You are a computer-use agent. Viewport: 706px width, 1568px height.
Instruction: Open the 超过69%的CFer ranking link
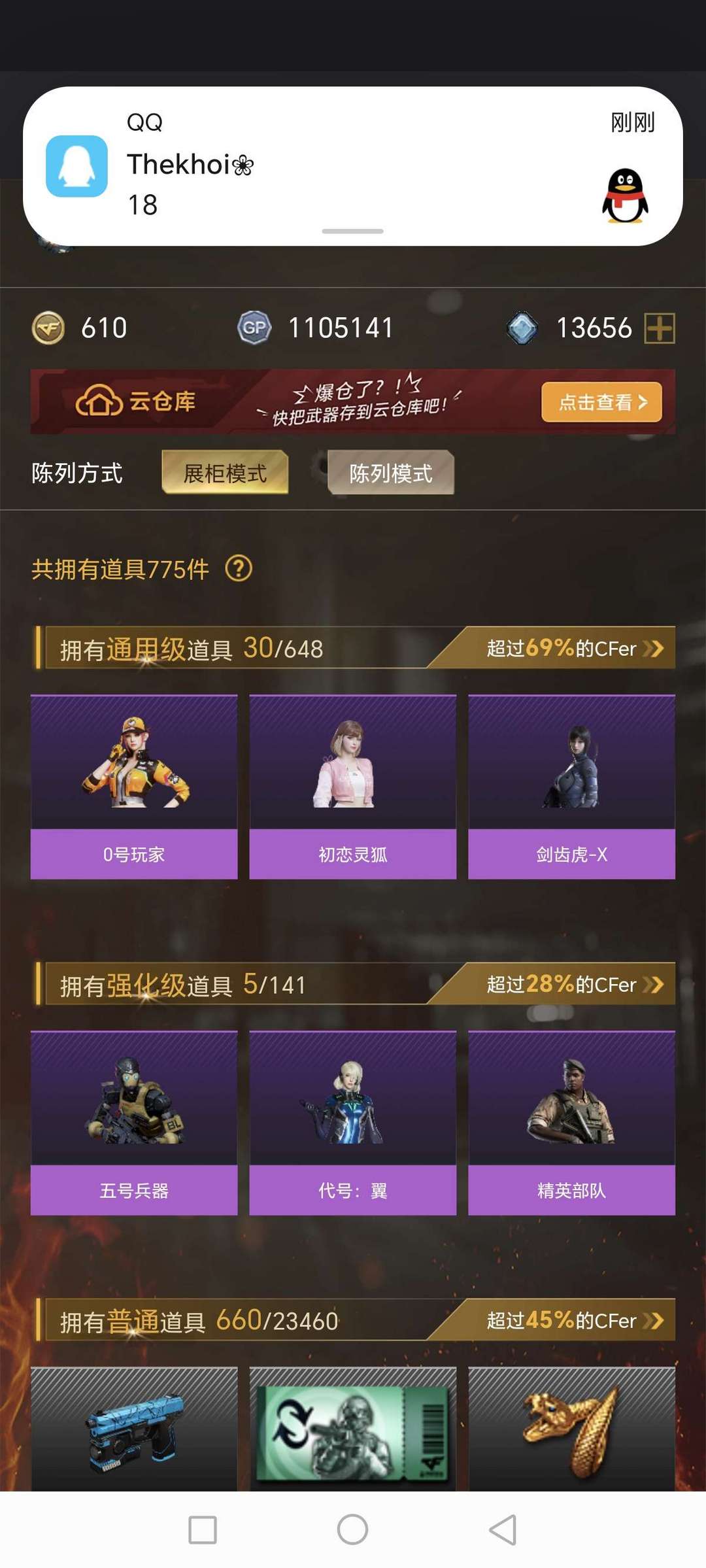[574, 648]
